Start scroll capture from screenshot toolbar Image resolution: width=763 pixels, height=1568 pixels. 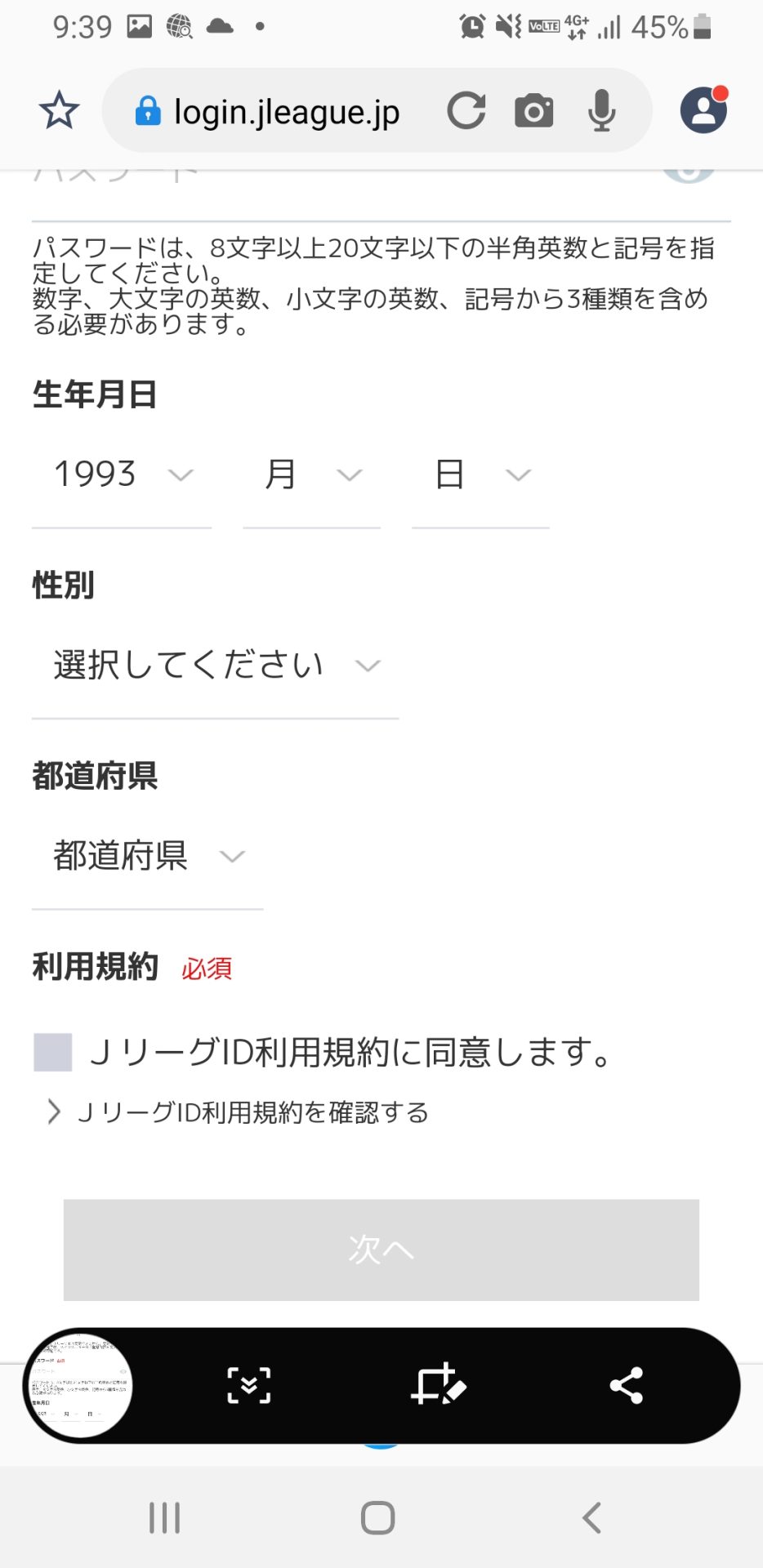point(248,1386)
